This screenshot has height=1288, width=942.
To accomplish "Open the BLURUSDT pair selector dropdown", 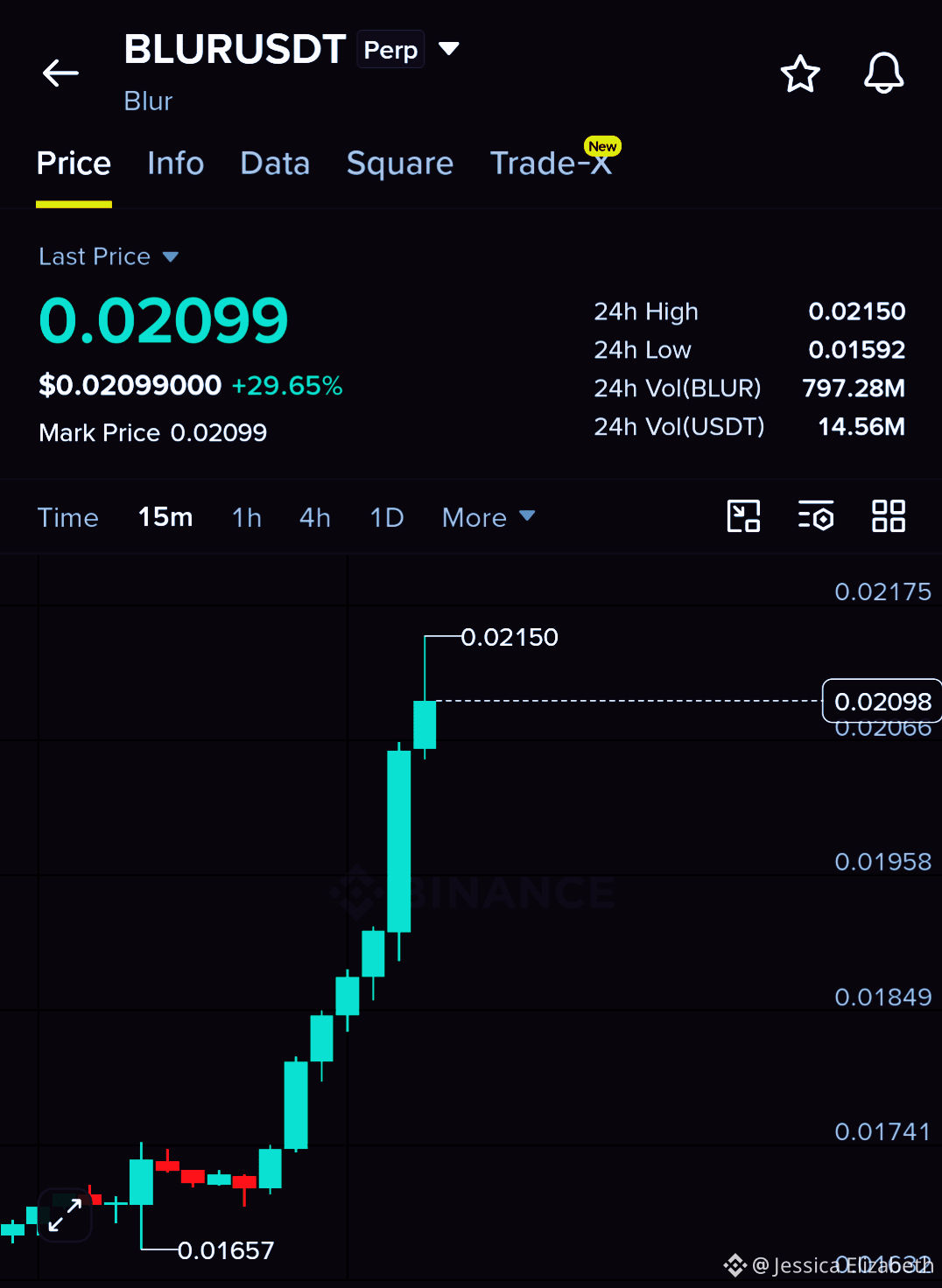I will pyautogui.click(x=449, y=49).
